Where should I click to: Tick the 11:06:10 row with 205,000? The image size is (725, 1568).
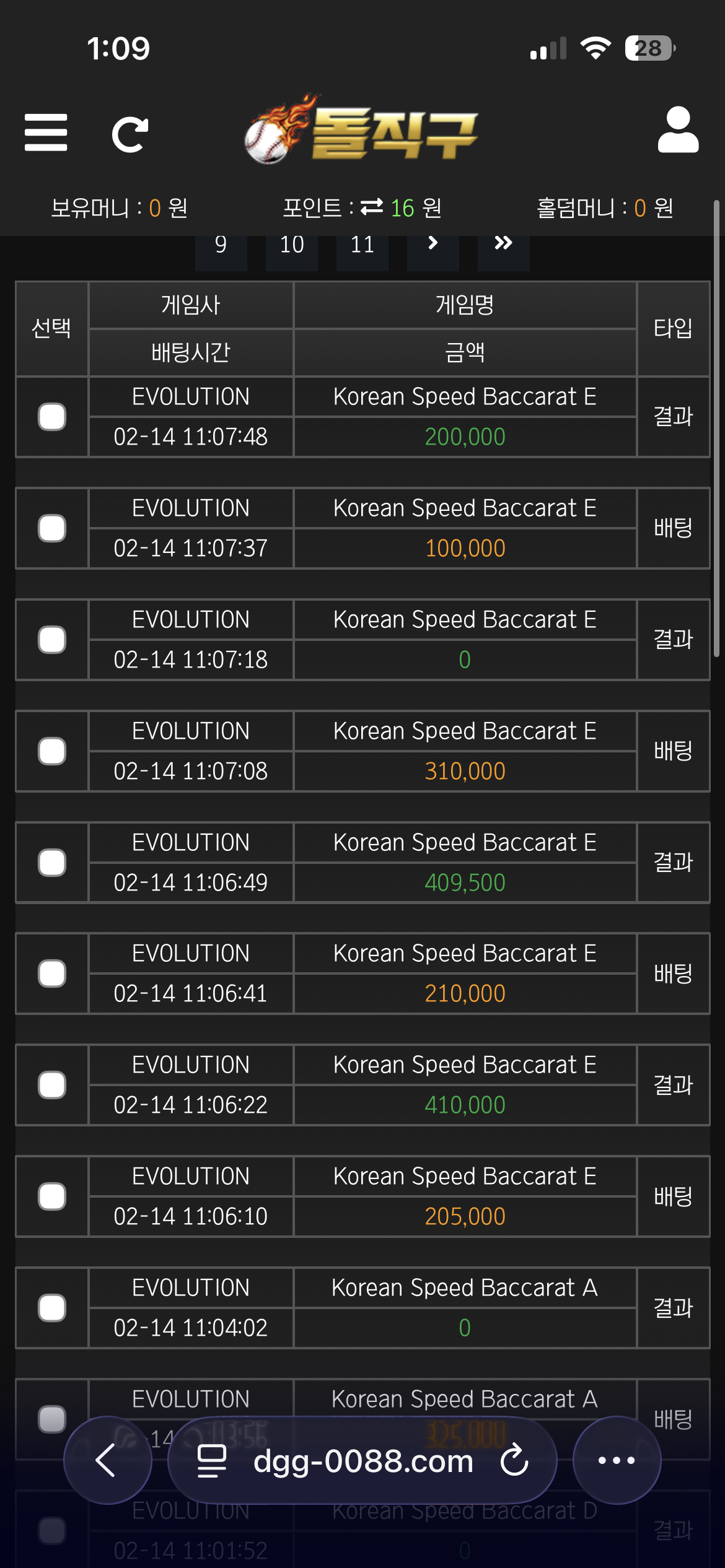coord(52,1196)
